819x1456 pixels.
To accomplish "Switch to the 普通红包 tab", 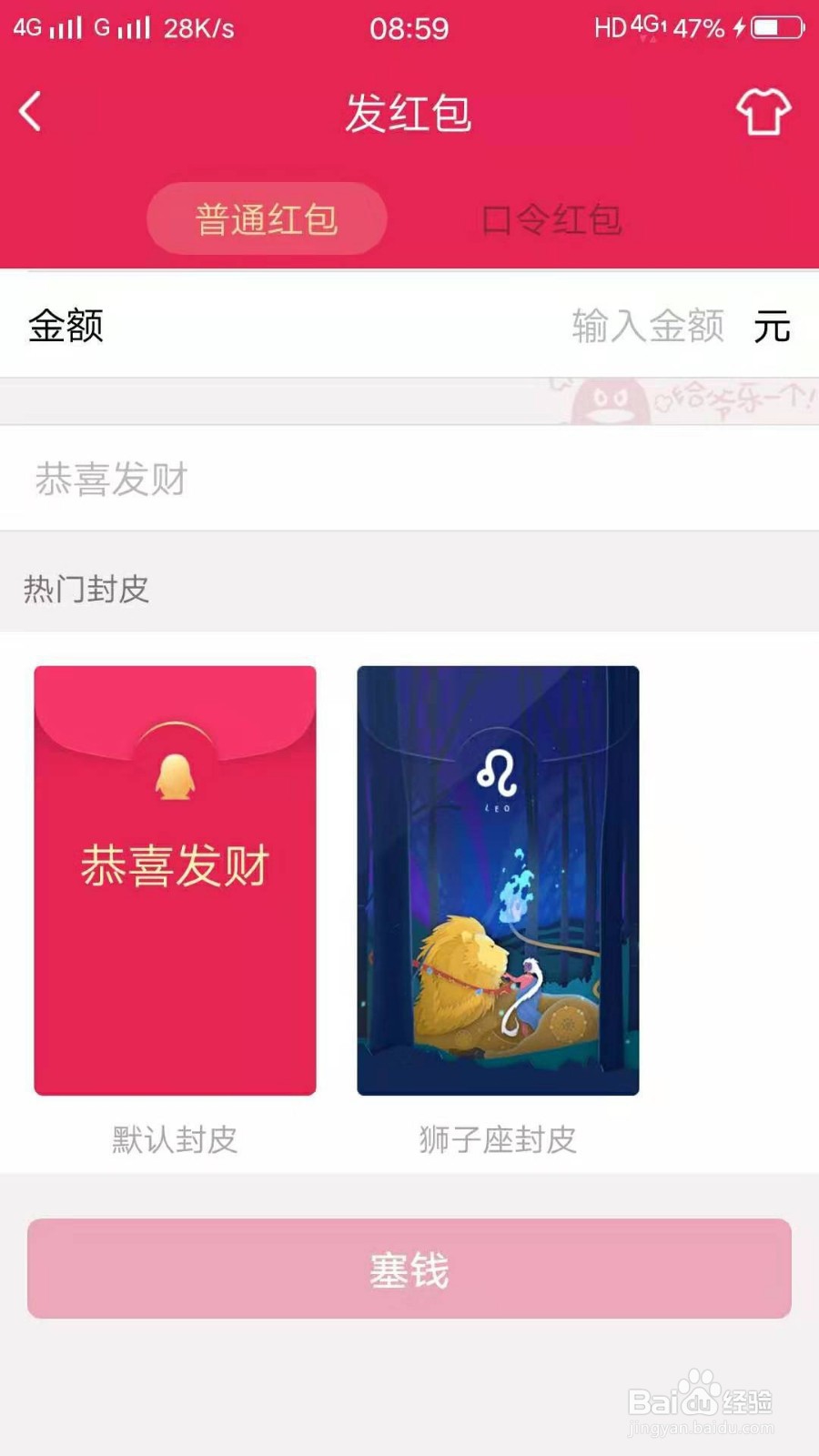I will 266,217.
